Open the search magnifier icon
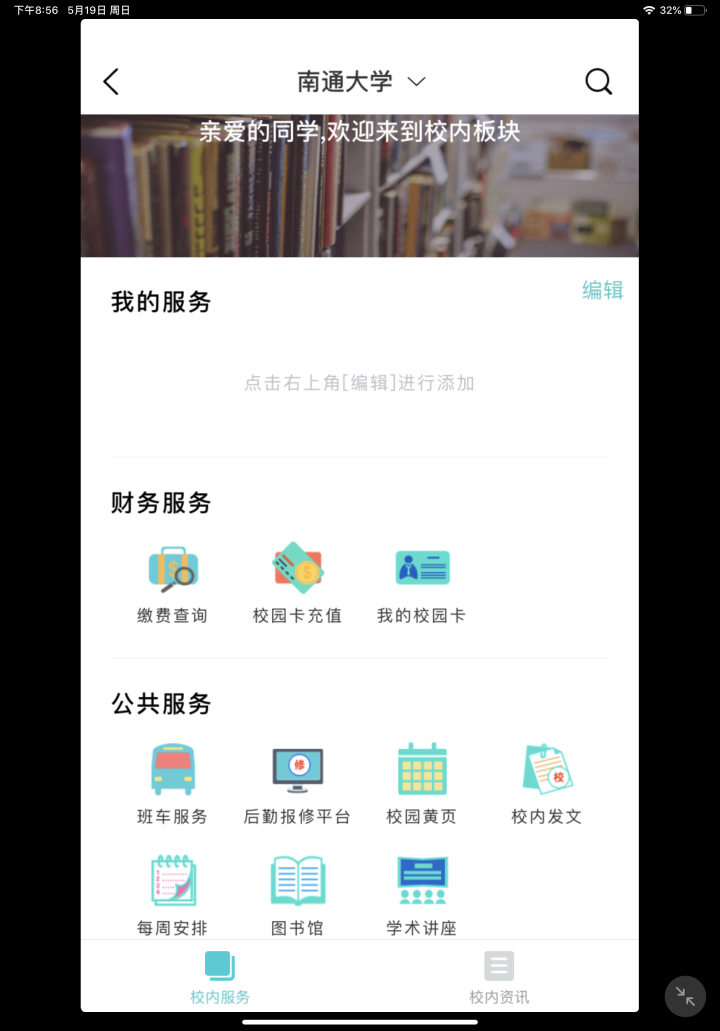The height and width of the screenshot is (1031, 720). (x=598, y=82)
